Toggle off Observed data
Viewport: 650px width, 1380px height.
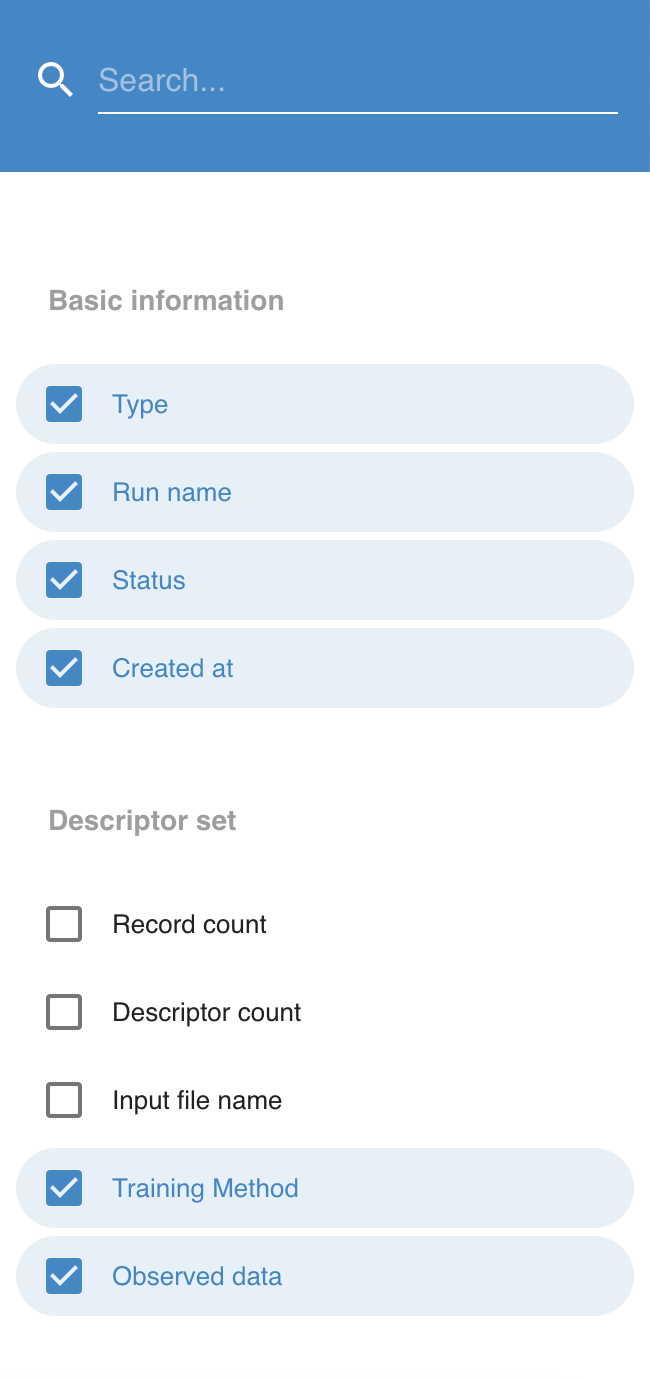tap(64, 1276)
